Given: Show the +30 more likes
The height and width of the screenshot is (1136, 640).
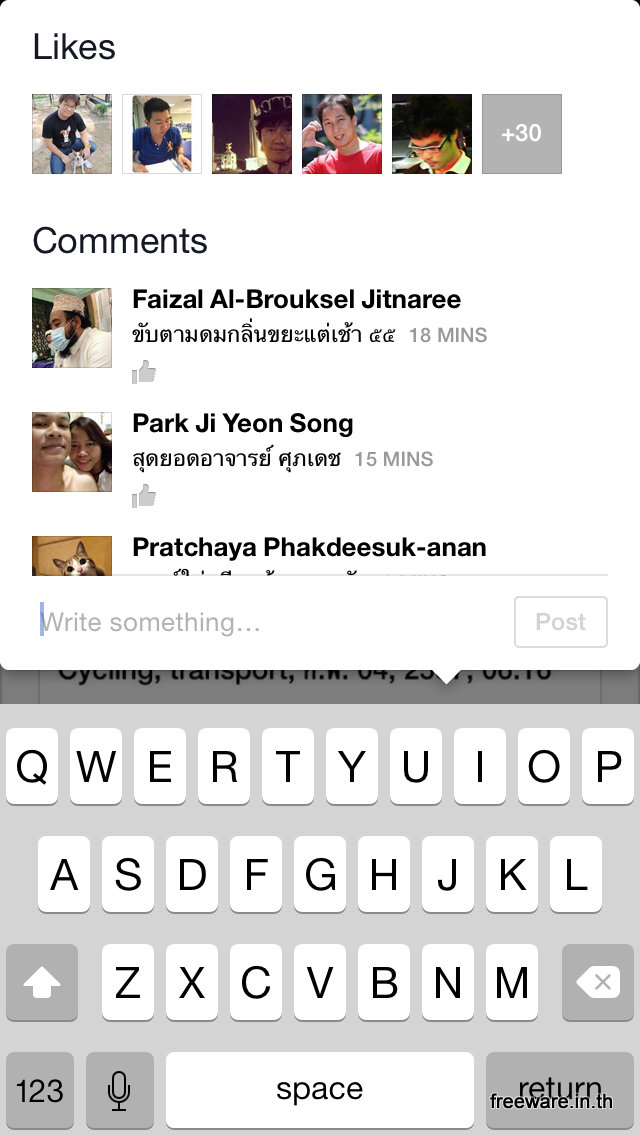Looking at the screenshot, I should [x=521, y=134].
